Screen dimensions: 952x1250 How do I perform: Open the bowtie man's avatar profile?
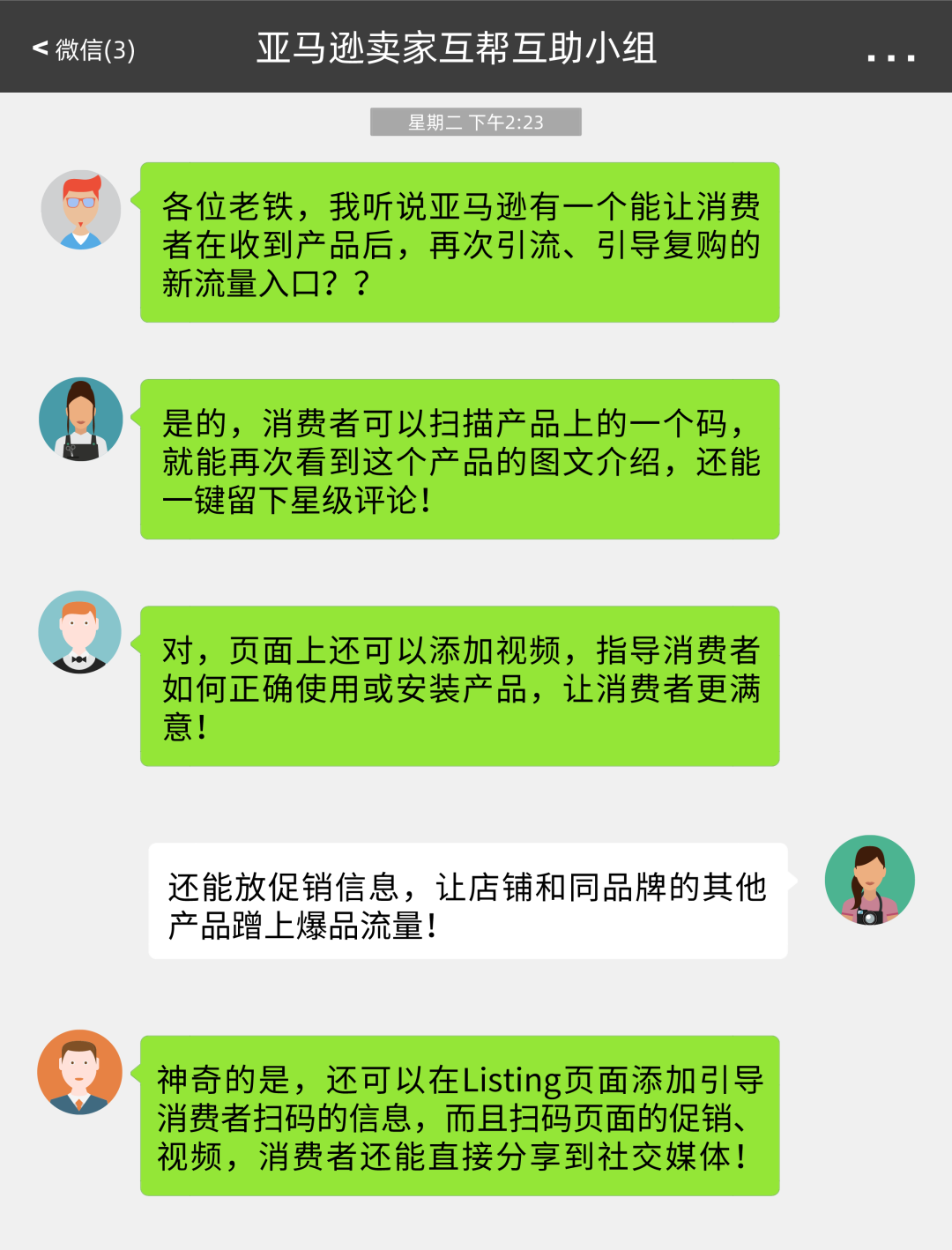point(79,632)
